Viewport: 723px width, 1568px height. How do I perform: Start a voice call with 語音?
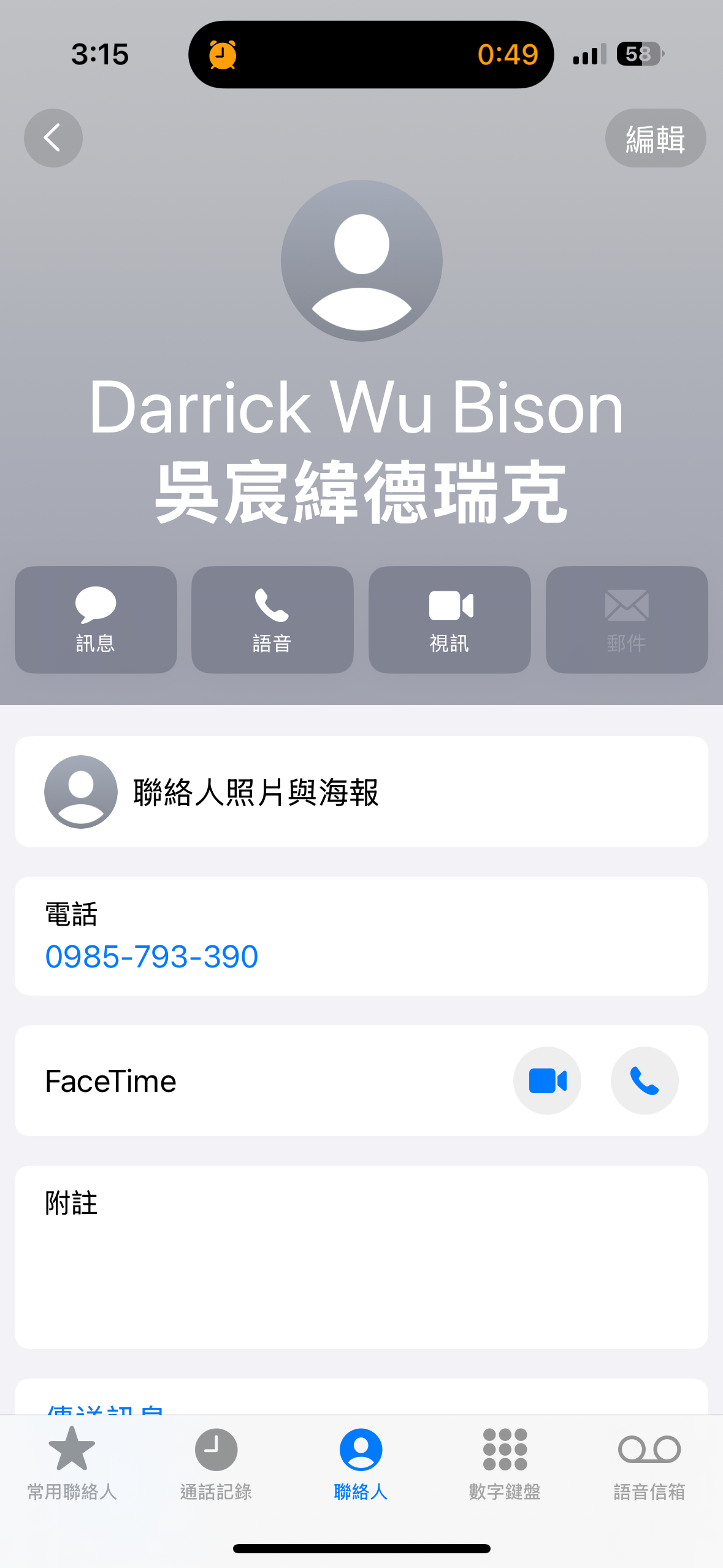click(x=272, y=620)
